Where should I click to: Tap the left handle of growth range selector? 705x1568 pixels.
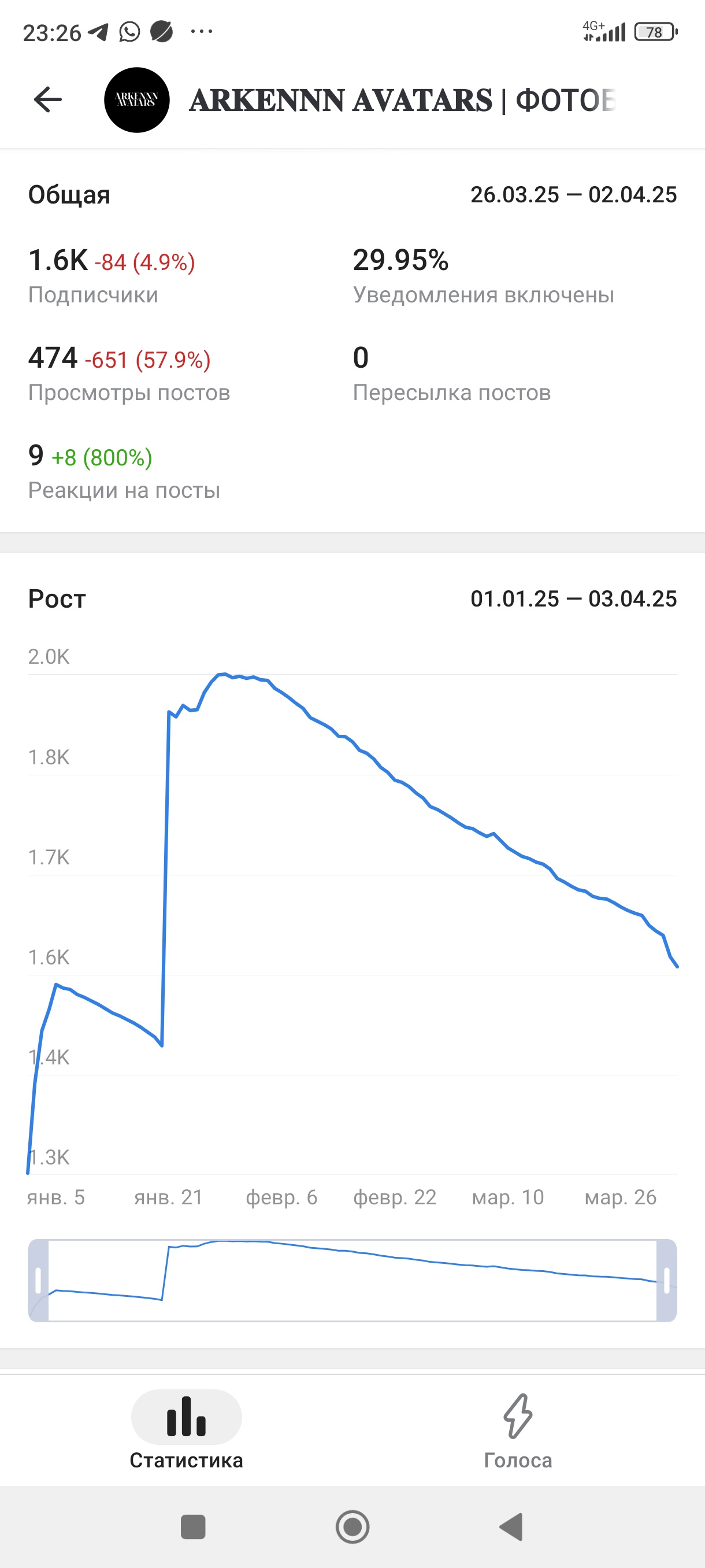click(x=38, y=1280)
